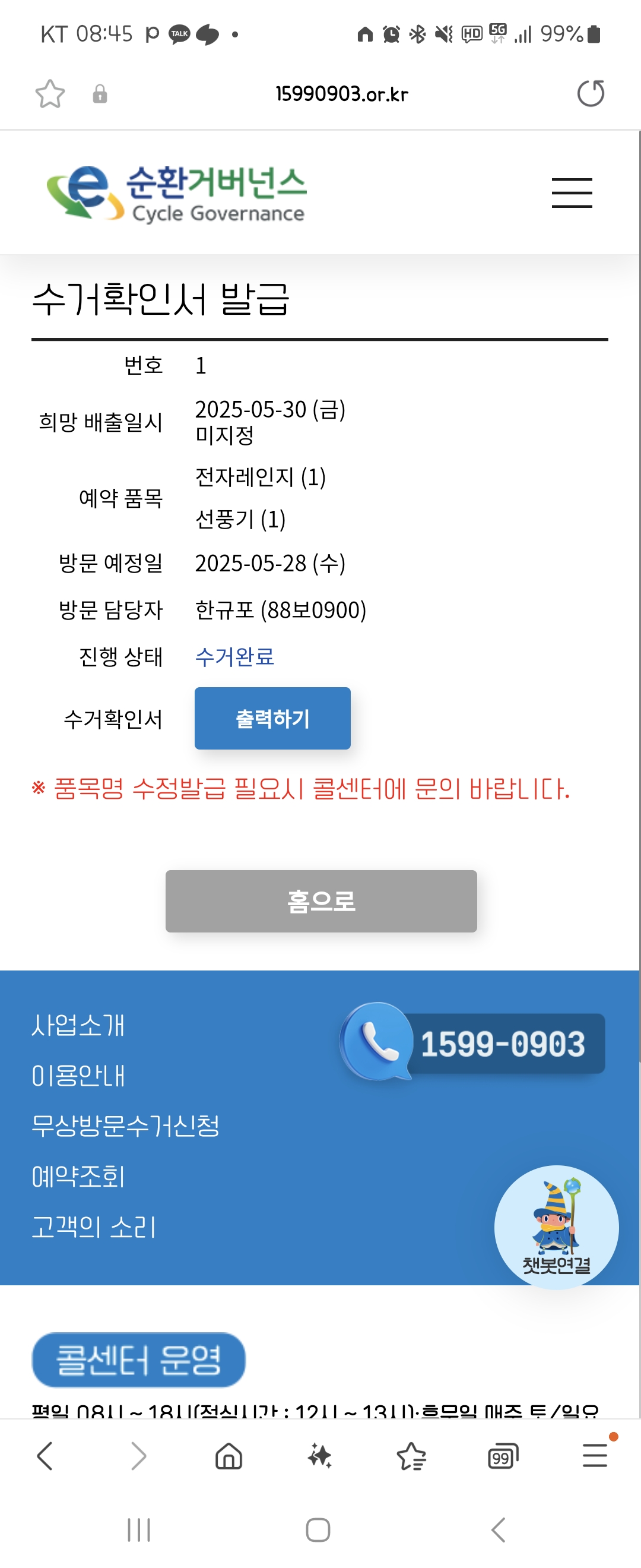Launch the 챗봇연결 chatbot
This screenshot has height=1568, width=641.
click(556, 1226)
